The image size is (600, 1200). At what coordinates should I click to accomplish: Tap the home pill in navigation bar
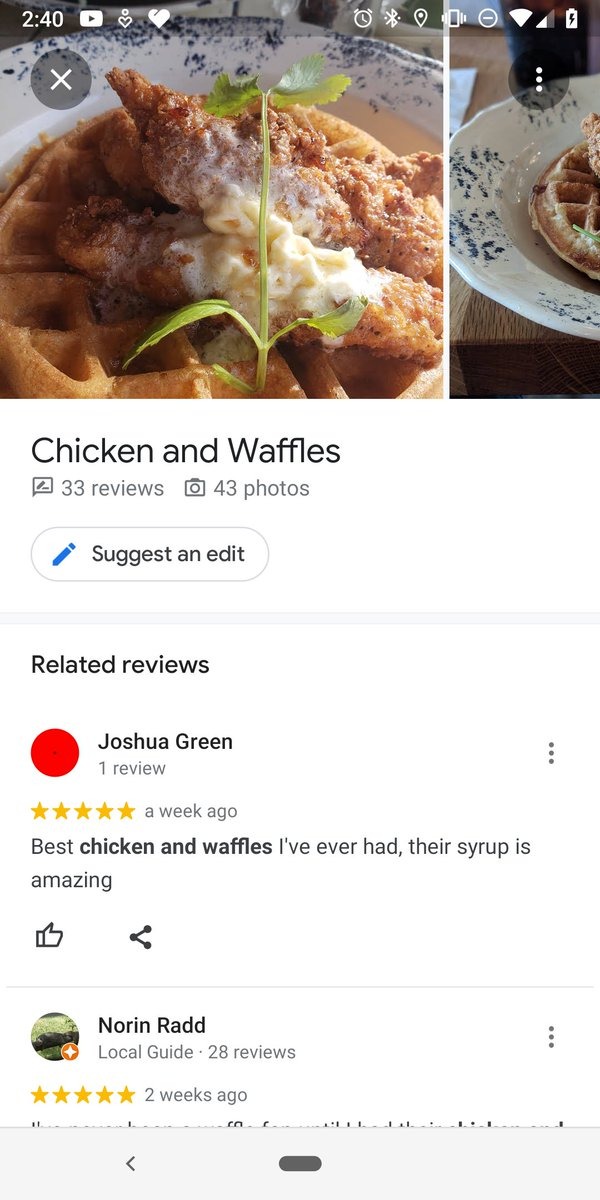tap(300, 1163)
